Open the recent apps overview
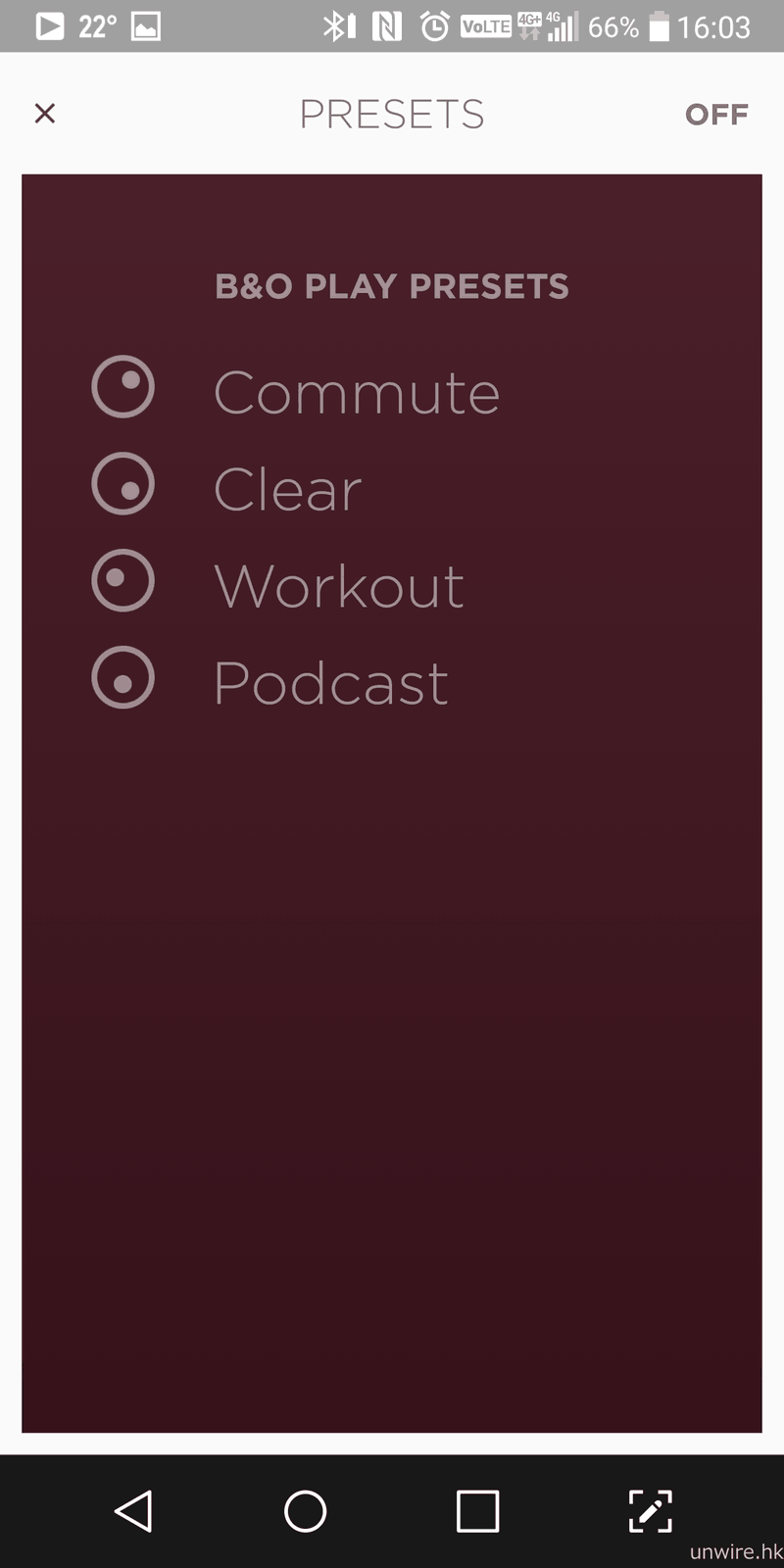The height and width of the screenshot is (1568, 784). pos(478,1510)
